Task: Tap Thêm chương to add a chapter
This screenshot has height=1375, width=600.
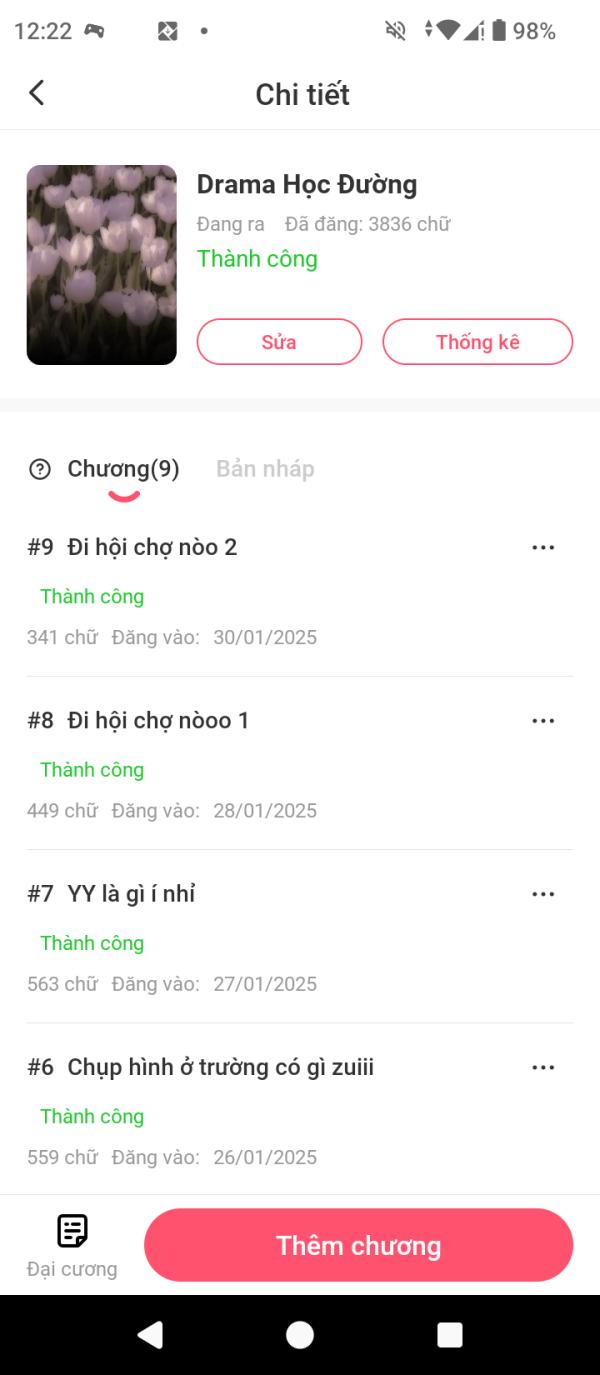Action: coord(358,1245)
